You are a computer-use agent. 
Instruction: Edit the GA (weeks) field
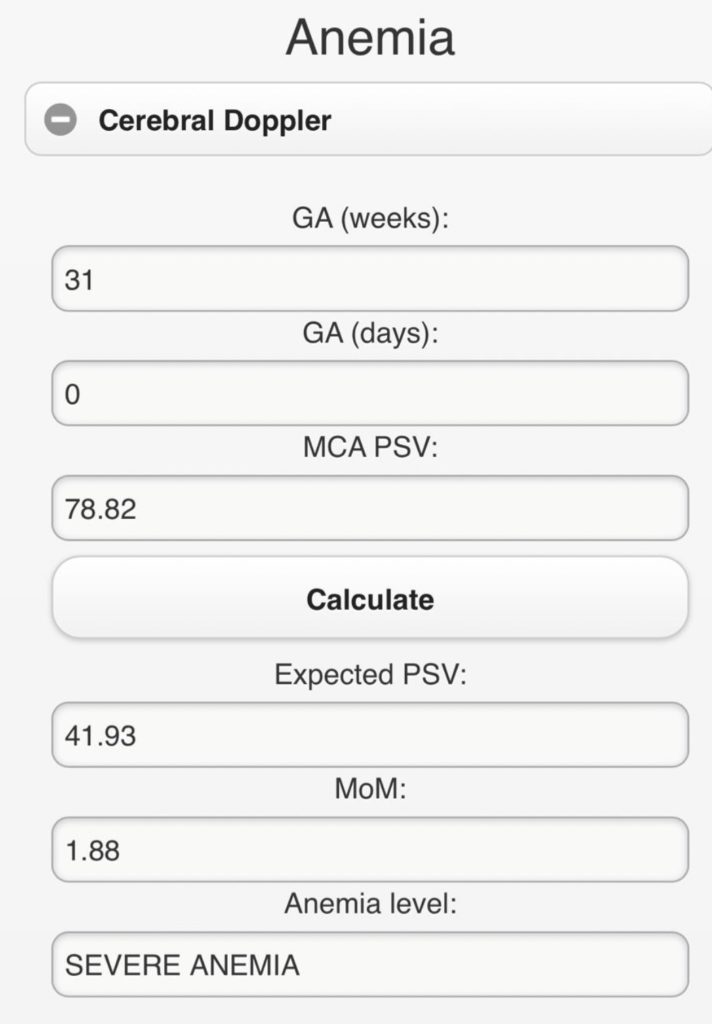click(370, 279)
